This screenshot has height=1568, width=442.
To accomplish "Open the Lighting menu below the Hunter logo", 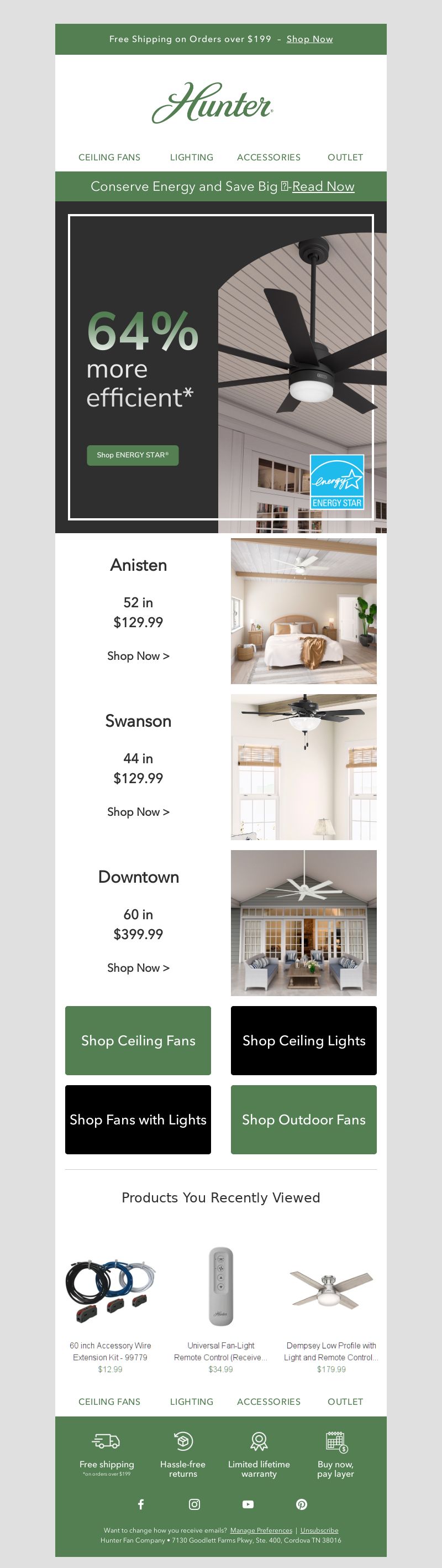I will [192, 157].
